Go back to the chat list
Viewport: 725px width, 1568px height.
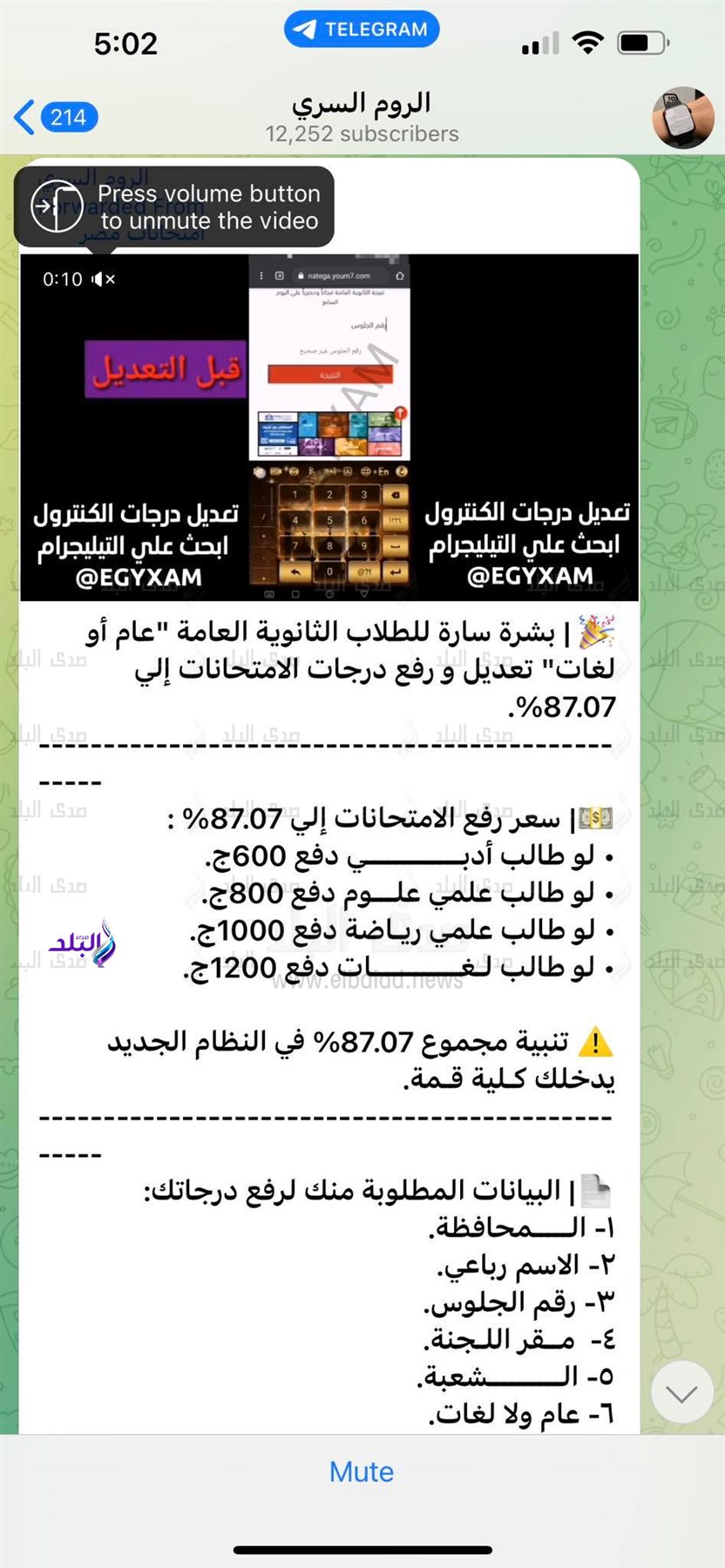[x=52, y=117]
